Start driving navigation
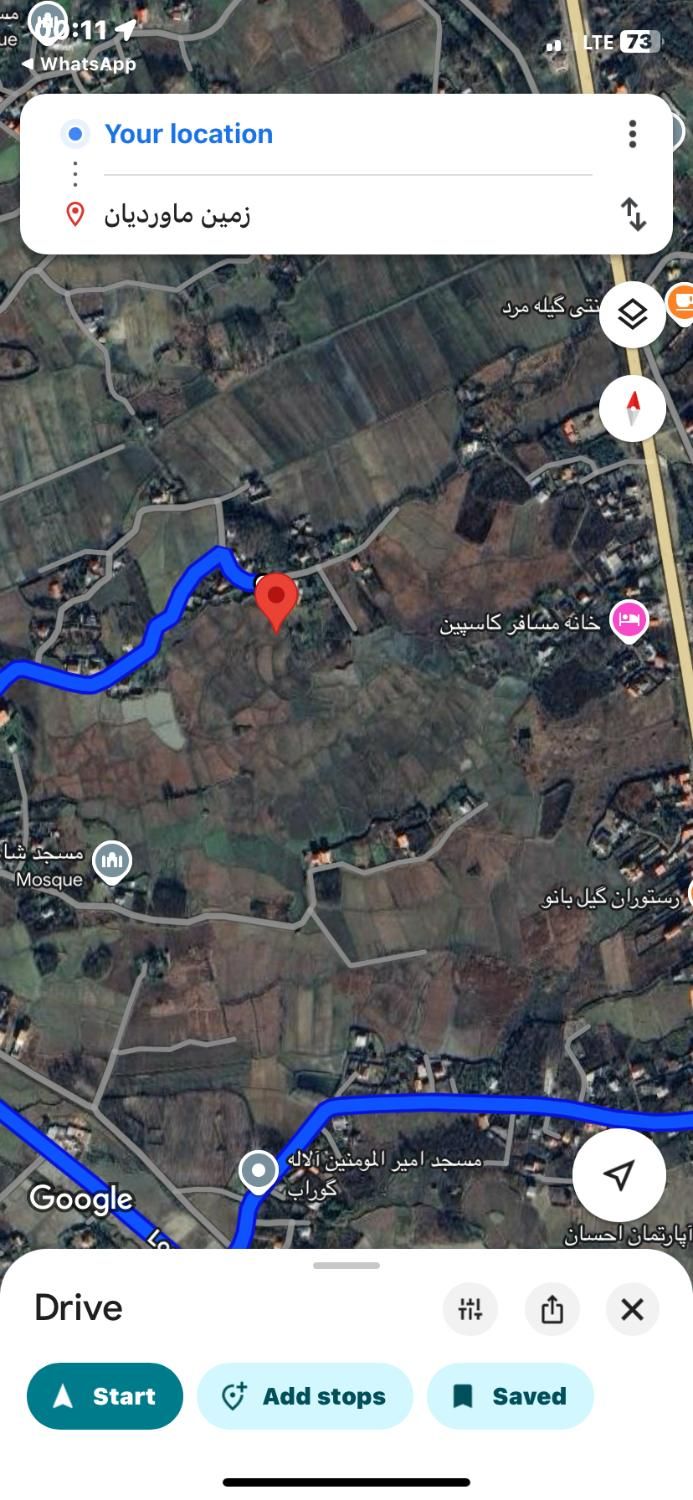693x1500 pixels. pos(105,1396)
